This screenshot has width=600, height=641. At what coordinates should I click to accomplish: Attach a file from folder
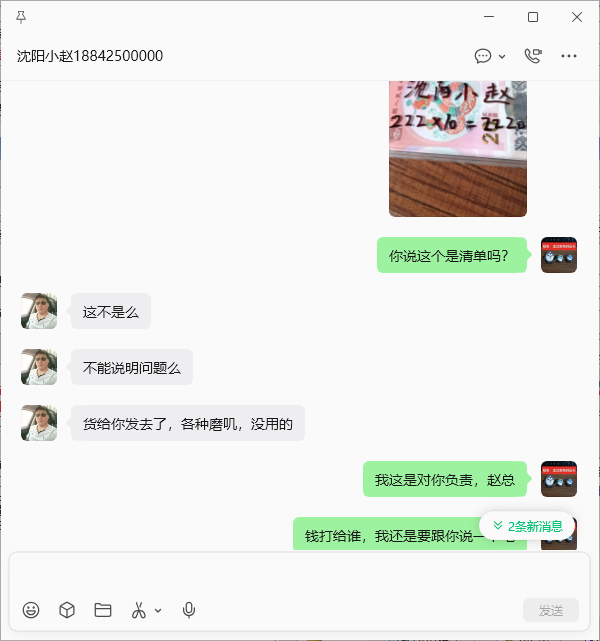(103, 610)
